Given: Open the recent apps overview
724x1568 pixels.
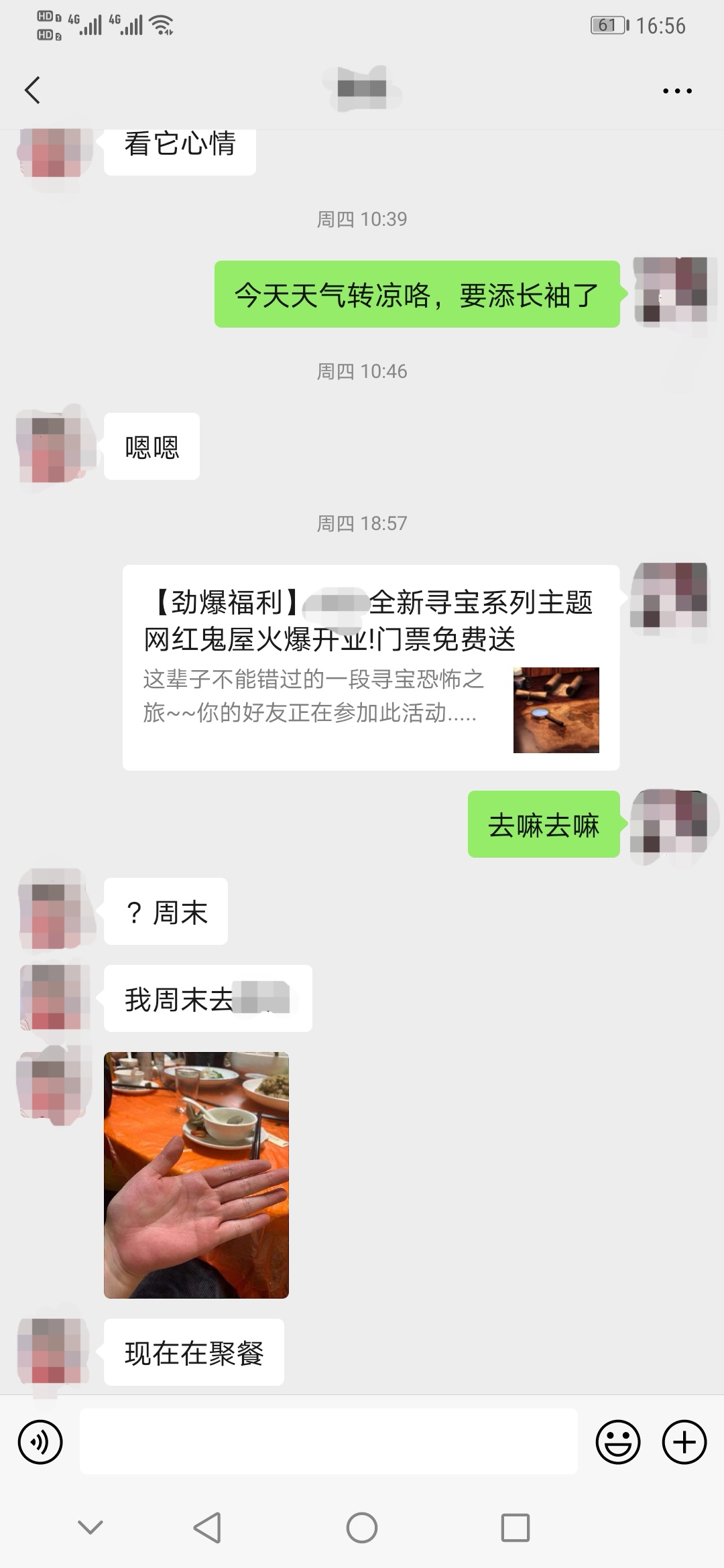Looking at the screenshot, I should point(516,1528).
